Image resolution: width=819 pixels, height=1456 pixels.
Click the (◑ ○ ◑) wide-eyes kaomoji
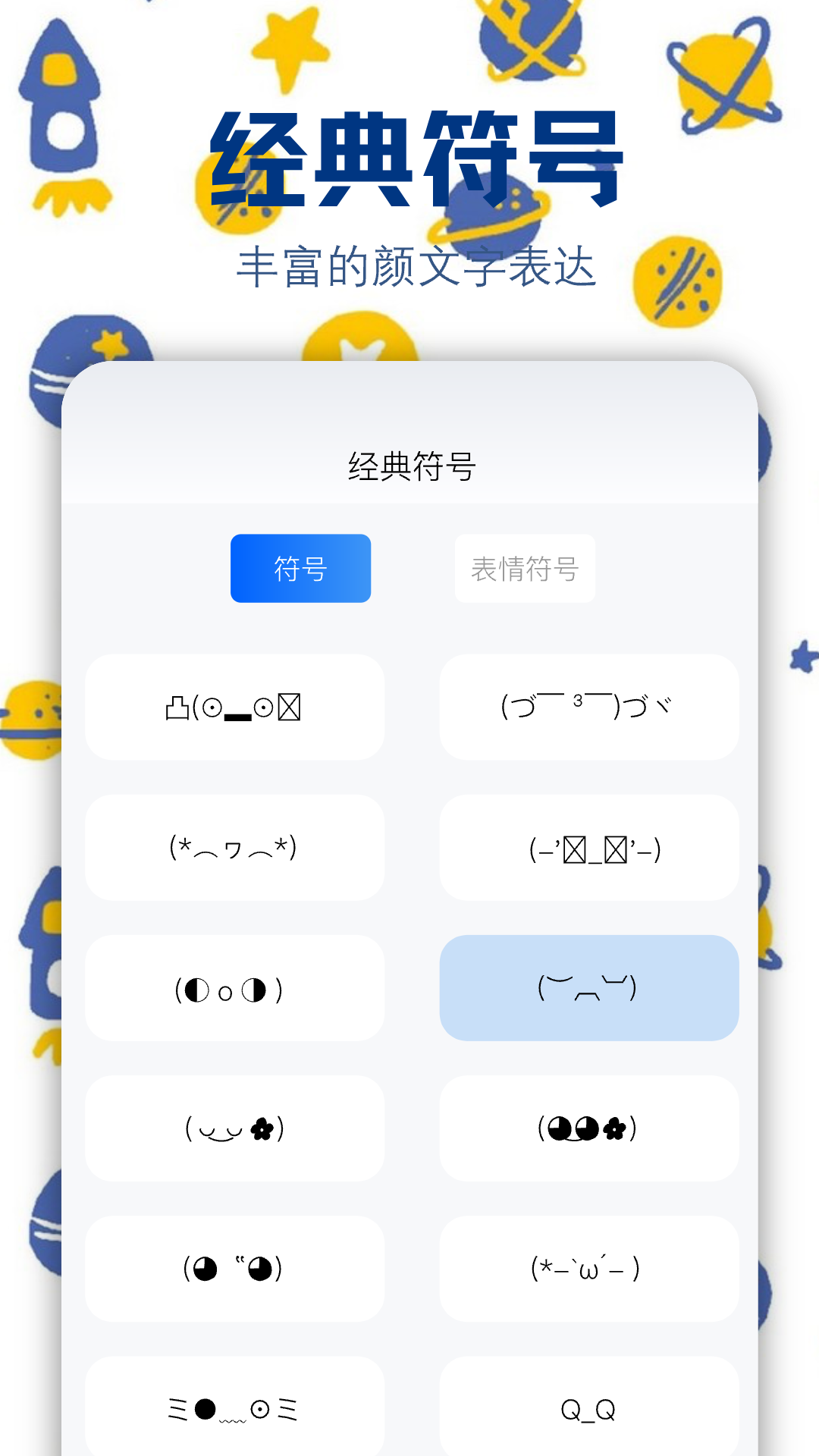pos(234,987)
